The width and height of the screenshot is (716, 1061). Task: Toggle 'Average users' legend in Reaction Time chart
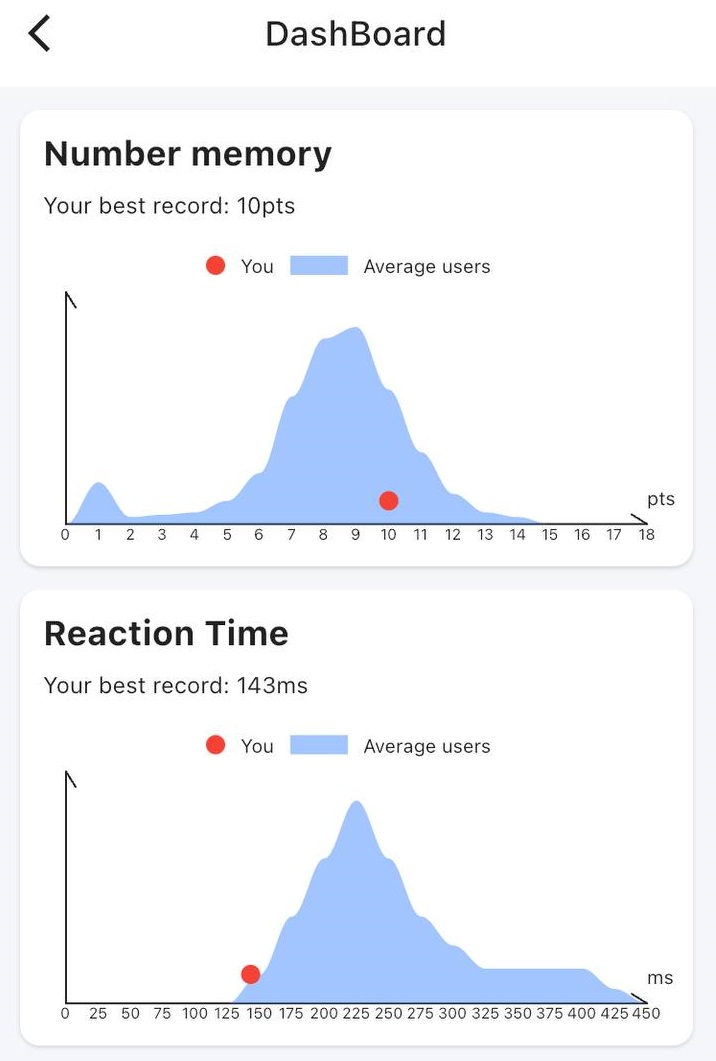pyautogui.click(x=392, y=746)
